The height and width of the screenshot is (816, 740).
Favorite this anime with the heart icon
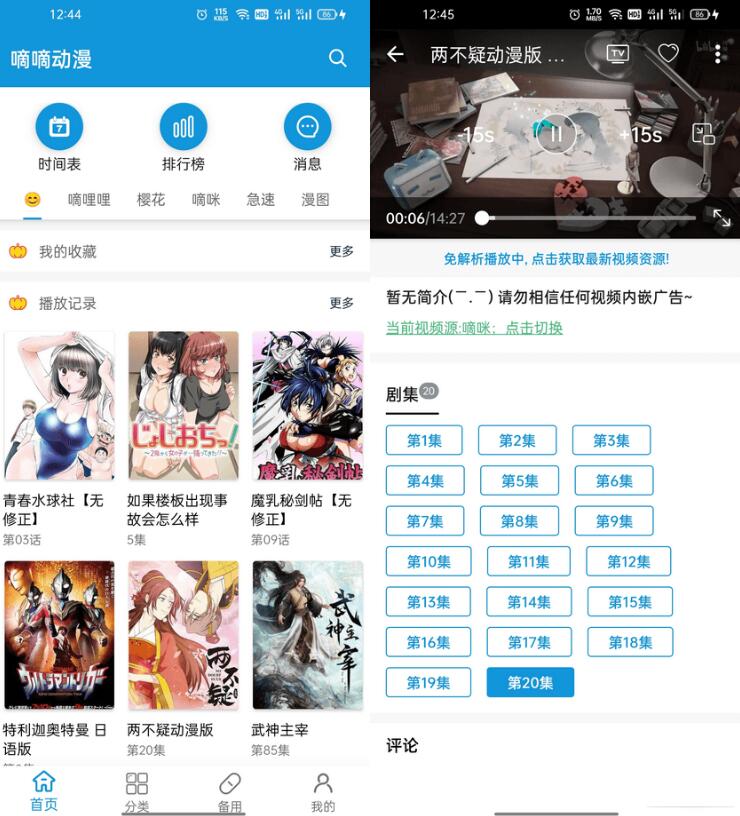(668, 54)
